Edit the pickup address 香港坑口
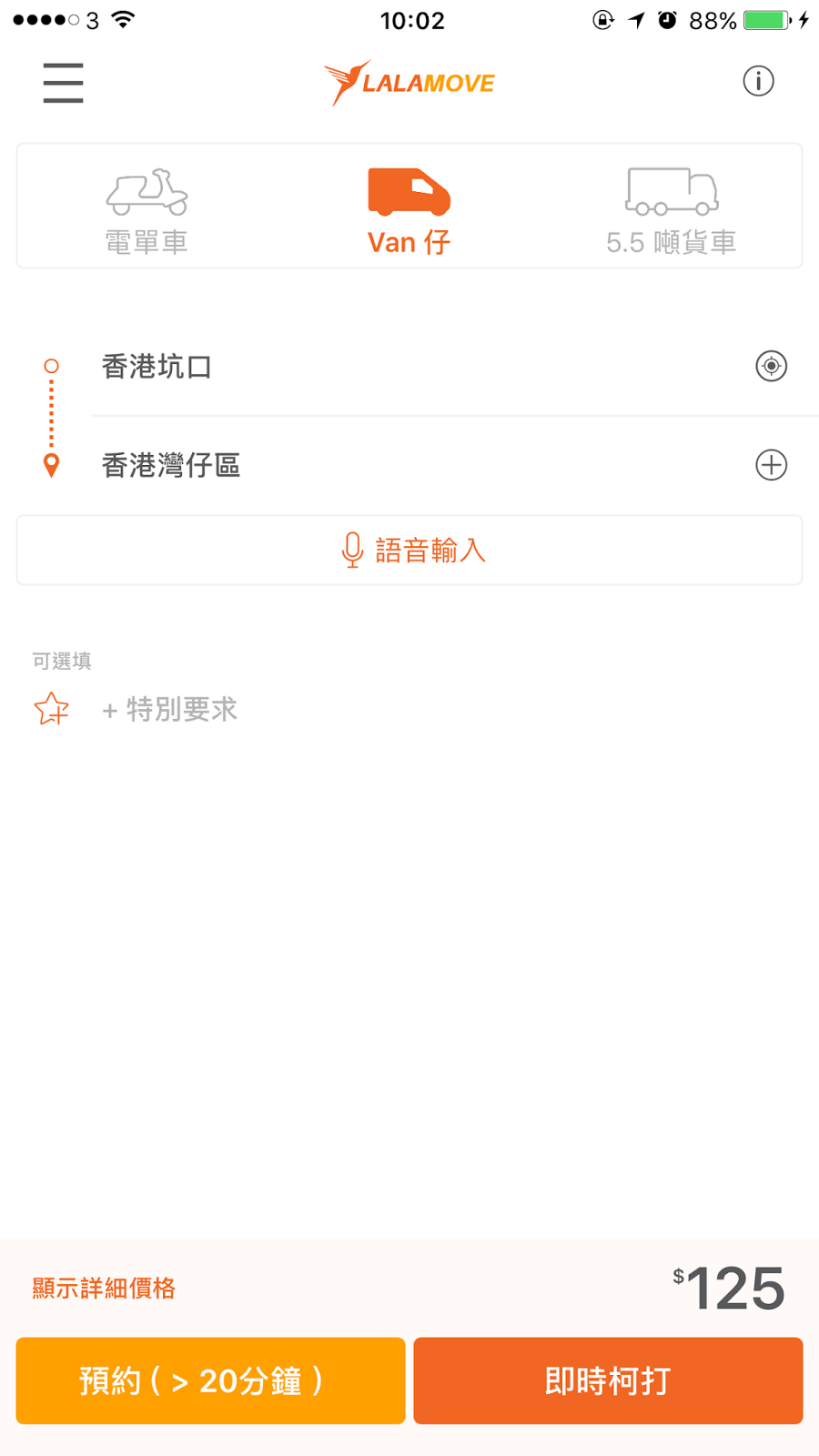This screenshot has width=819, height=1456. pos(364,367)
